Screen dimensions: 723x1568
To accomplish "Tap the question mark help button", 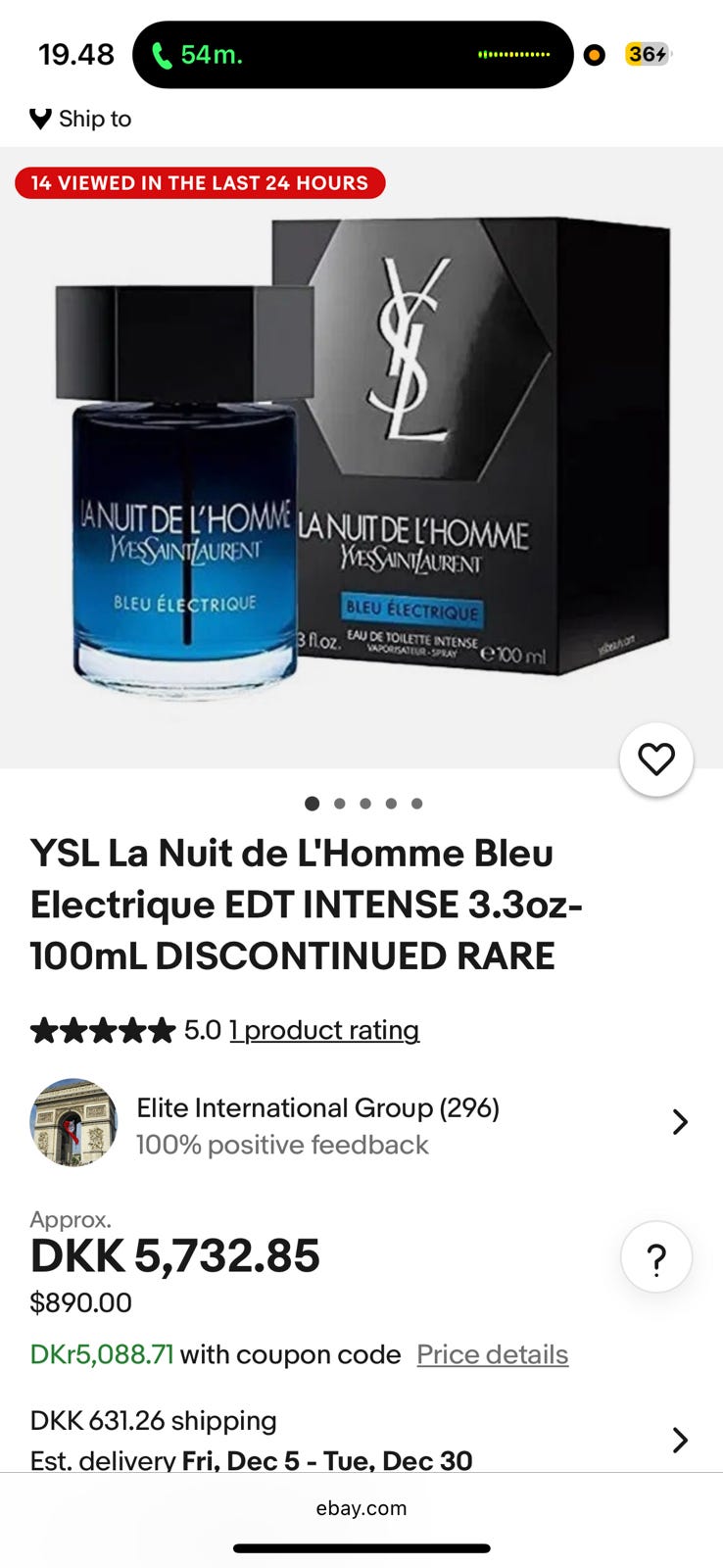I will click(655, 1257).
